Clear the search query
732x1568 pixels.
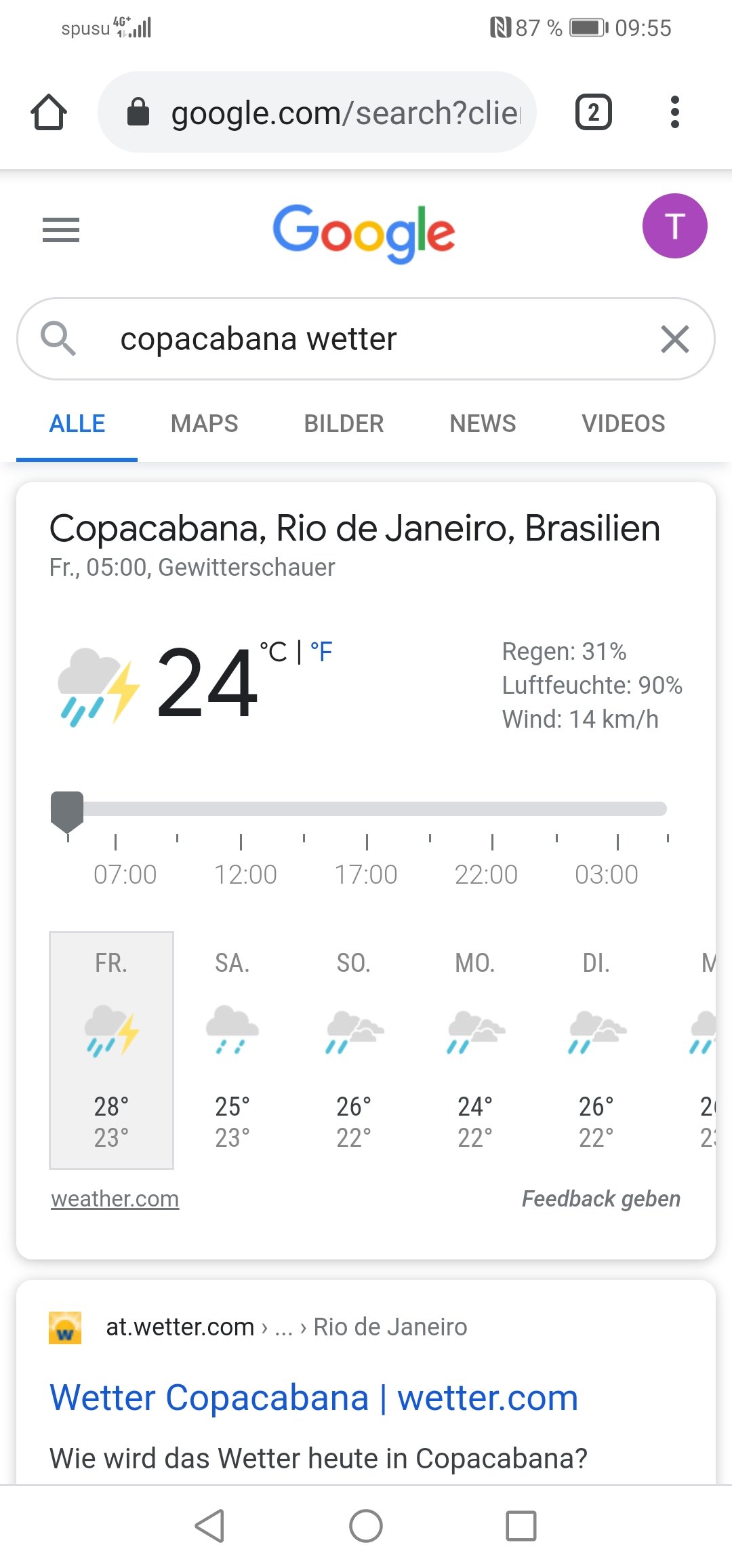(x=674, y=339)
